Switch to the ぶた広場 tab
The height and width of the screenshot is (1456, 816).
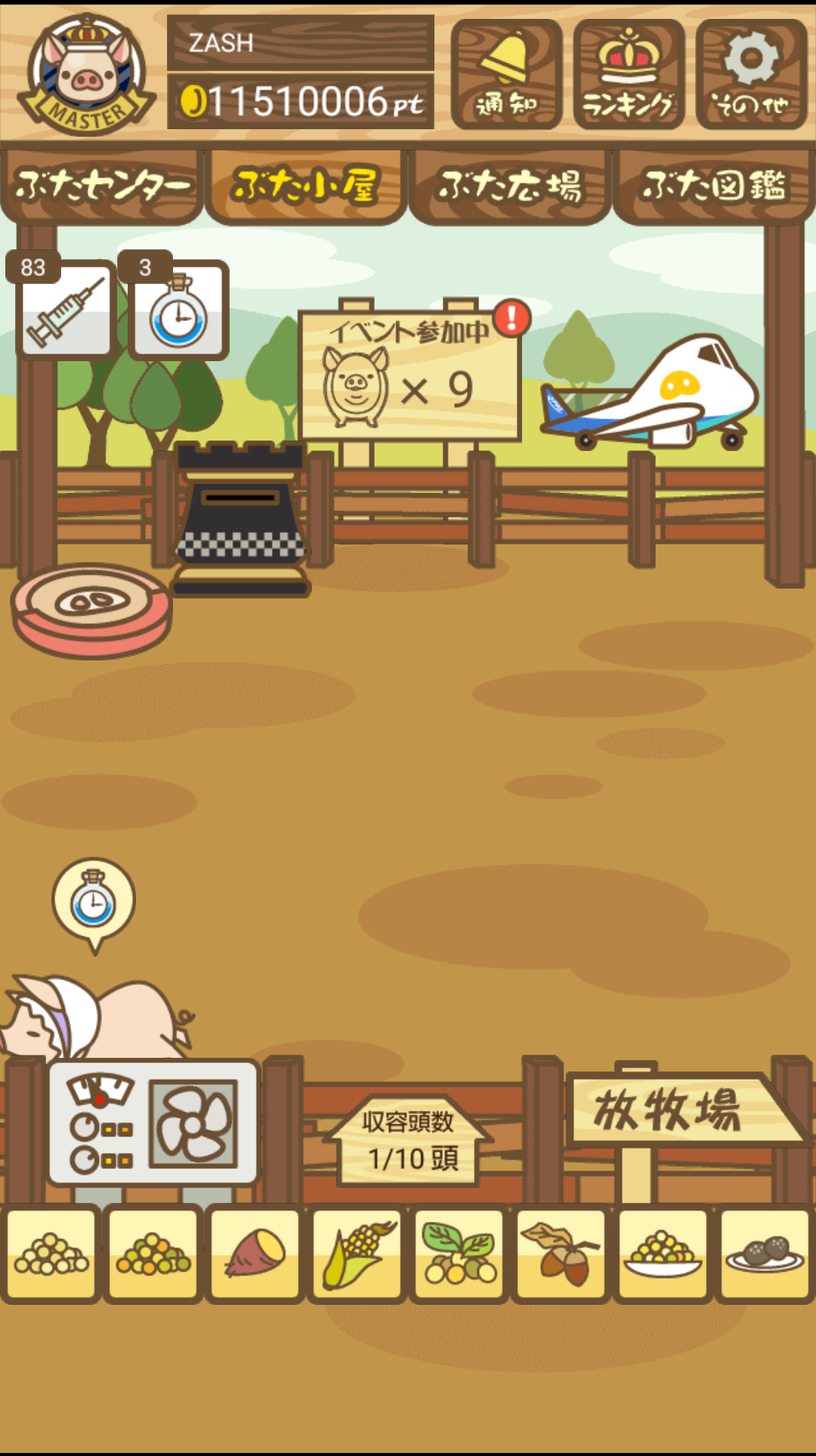510,186
